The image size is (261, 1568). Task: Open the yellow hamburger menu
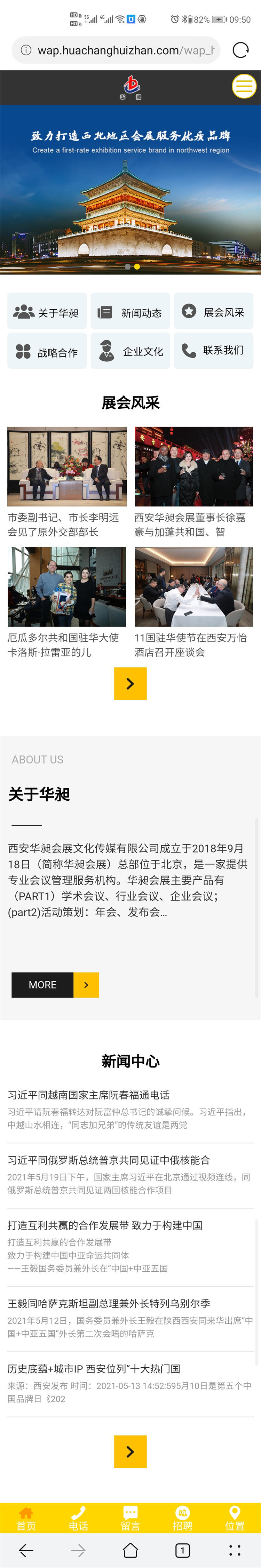pos(244,86)
